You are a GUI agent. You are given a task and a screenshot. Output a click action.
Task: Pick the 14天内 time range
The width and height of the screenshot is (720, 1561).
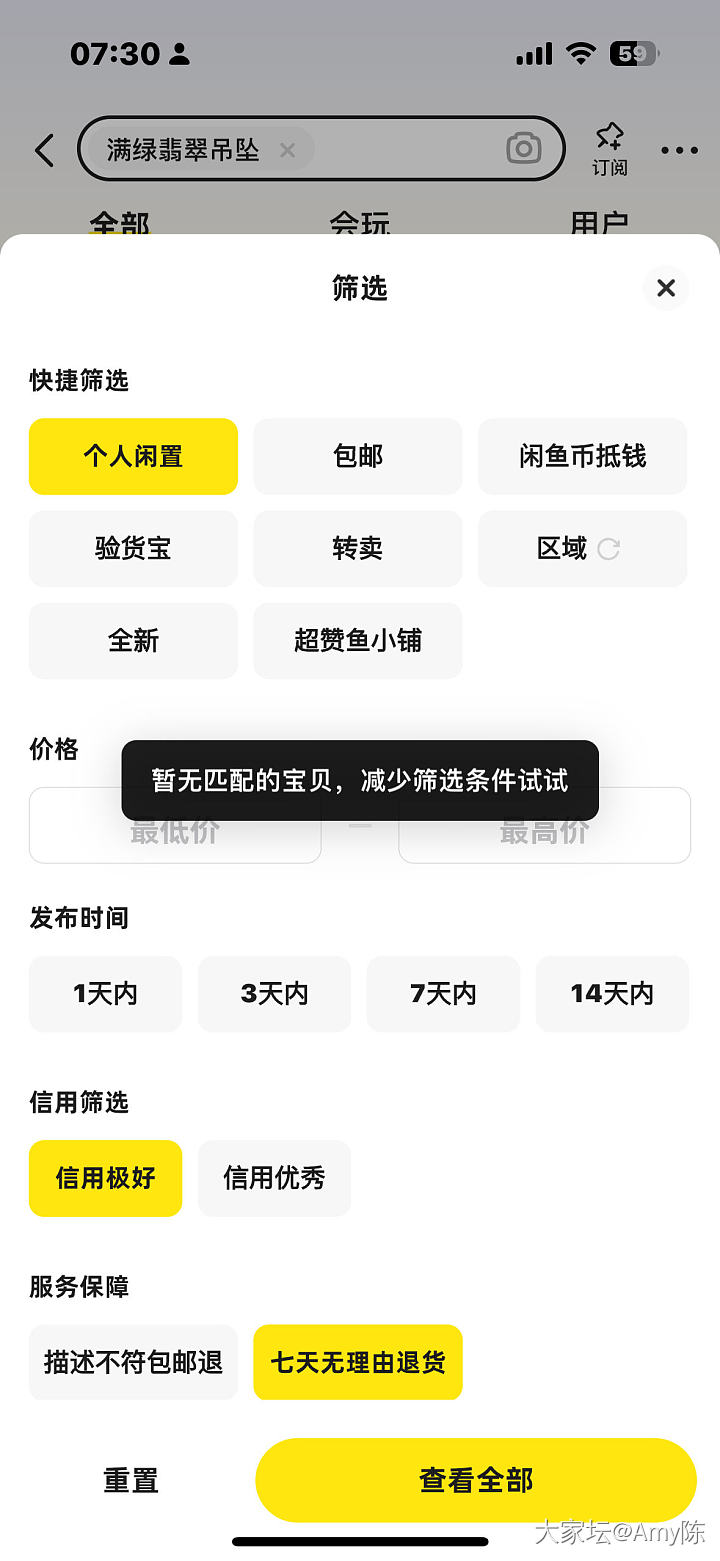(x=612, y=994)
